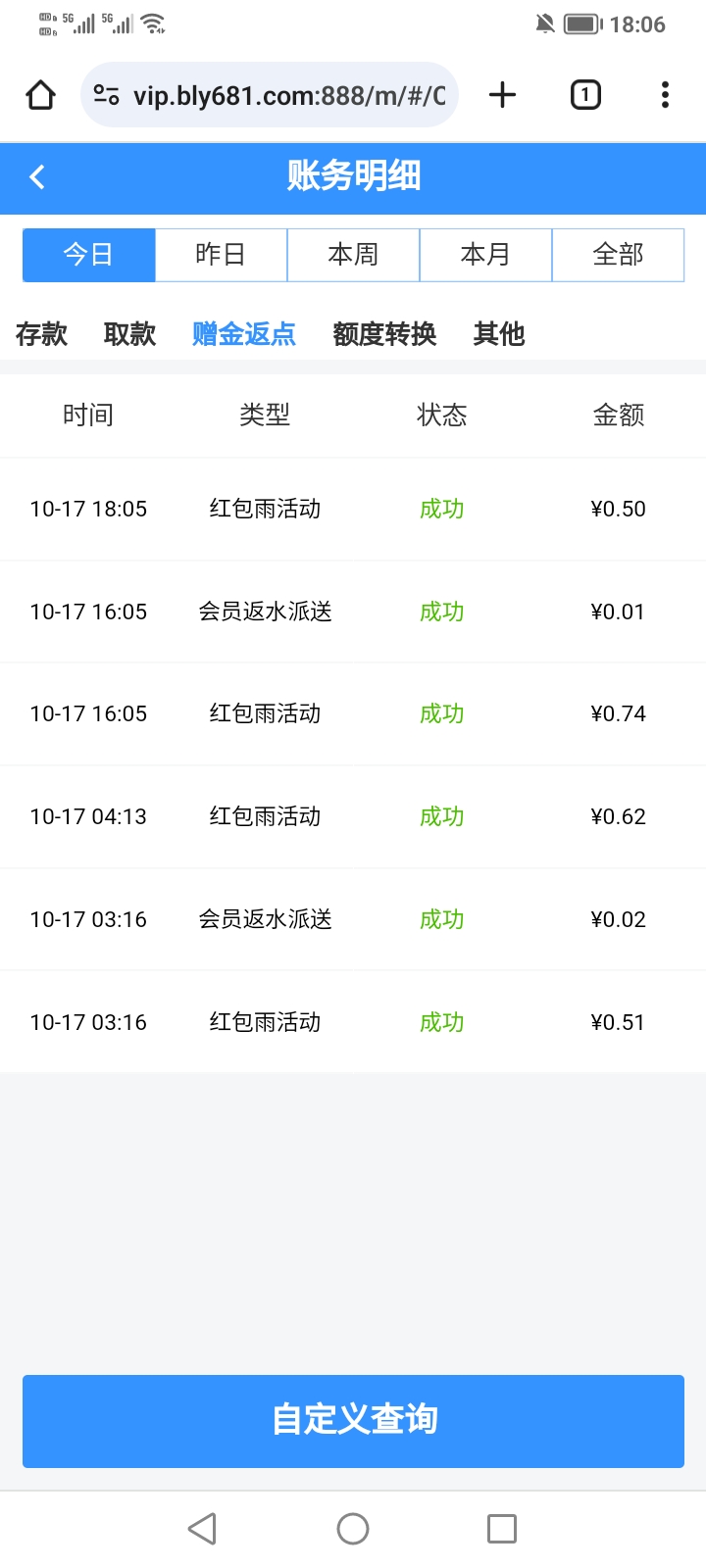
Task: Switch to the 额度转换 category
Action: 384,334
